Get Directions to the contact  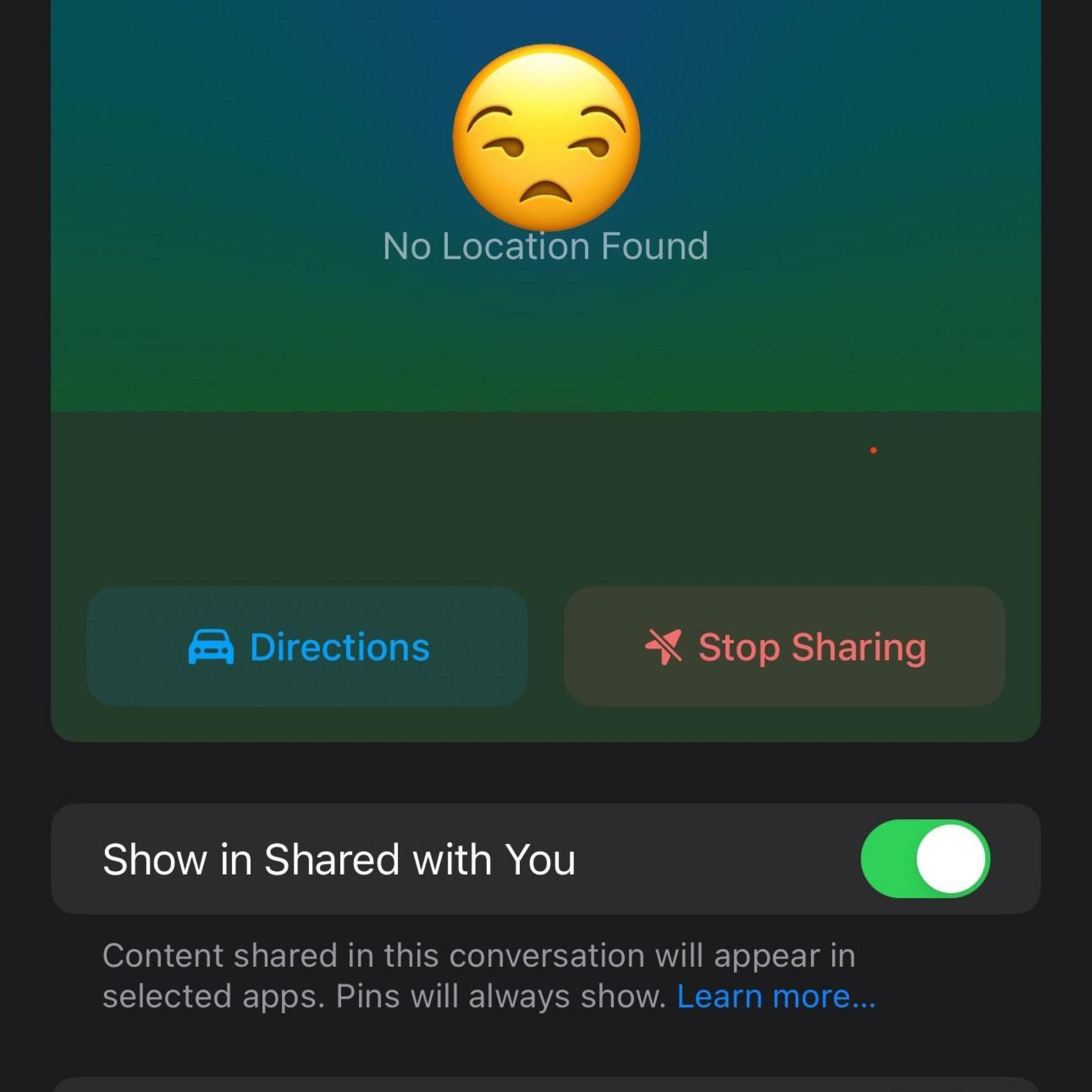pyautogui.click(x=308, y=646)
